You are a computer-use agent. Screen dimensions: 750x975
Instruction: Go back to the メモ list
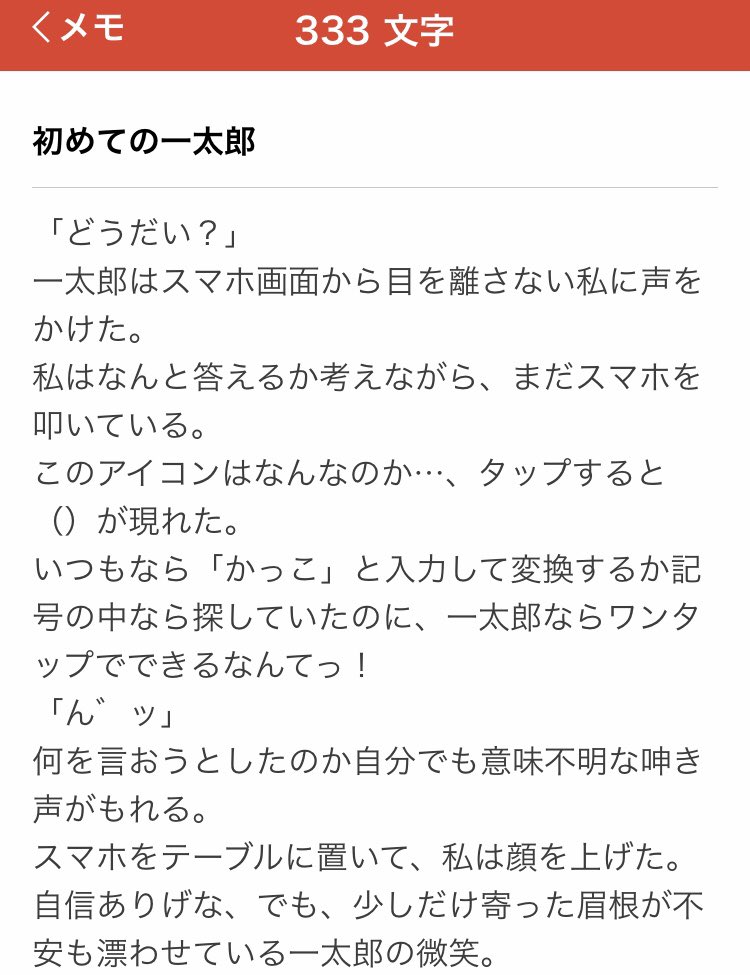[x=78, y=30]
